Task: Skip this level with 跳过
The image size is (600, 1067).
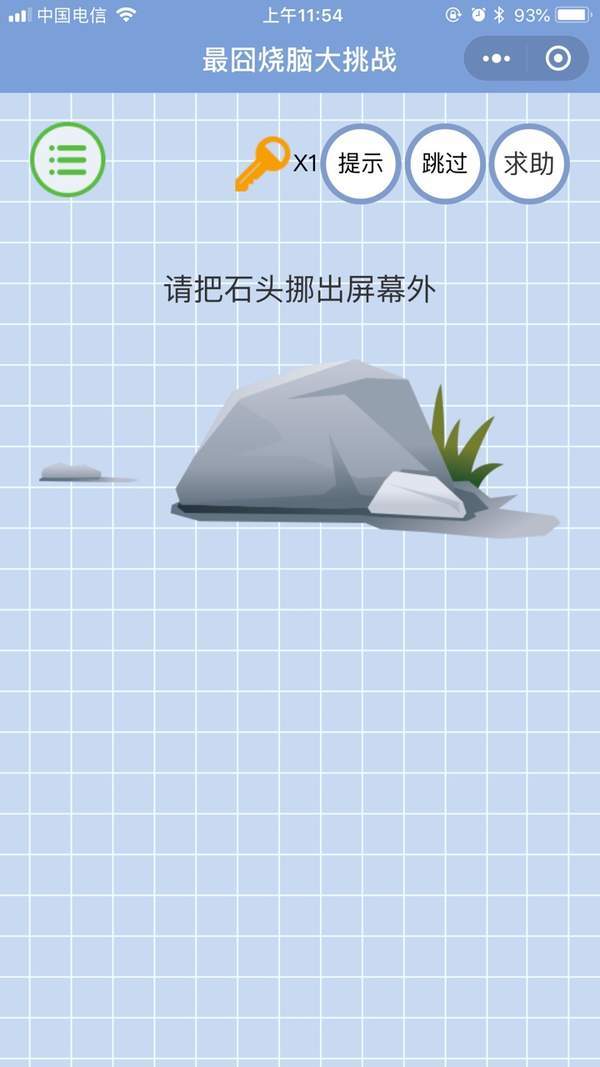Action: click(445, 163)
